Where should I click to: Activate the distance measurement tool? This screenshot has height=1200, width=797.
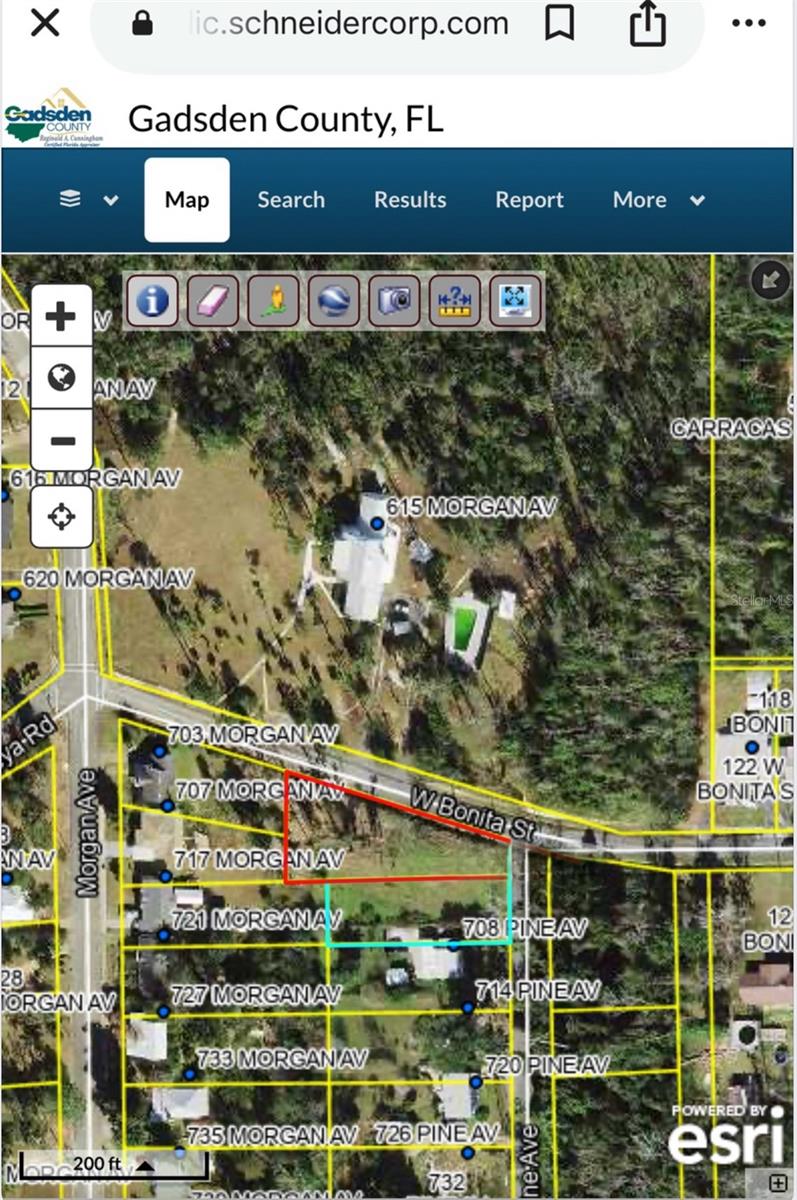pyautogui.click(x=453, y=300)
